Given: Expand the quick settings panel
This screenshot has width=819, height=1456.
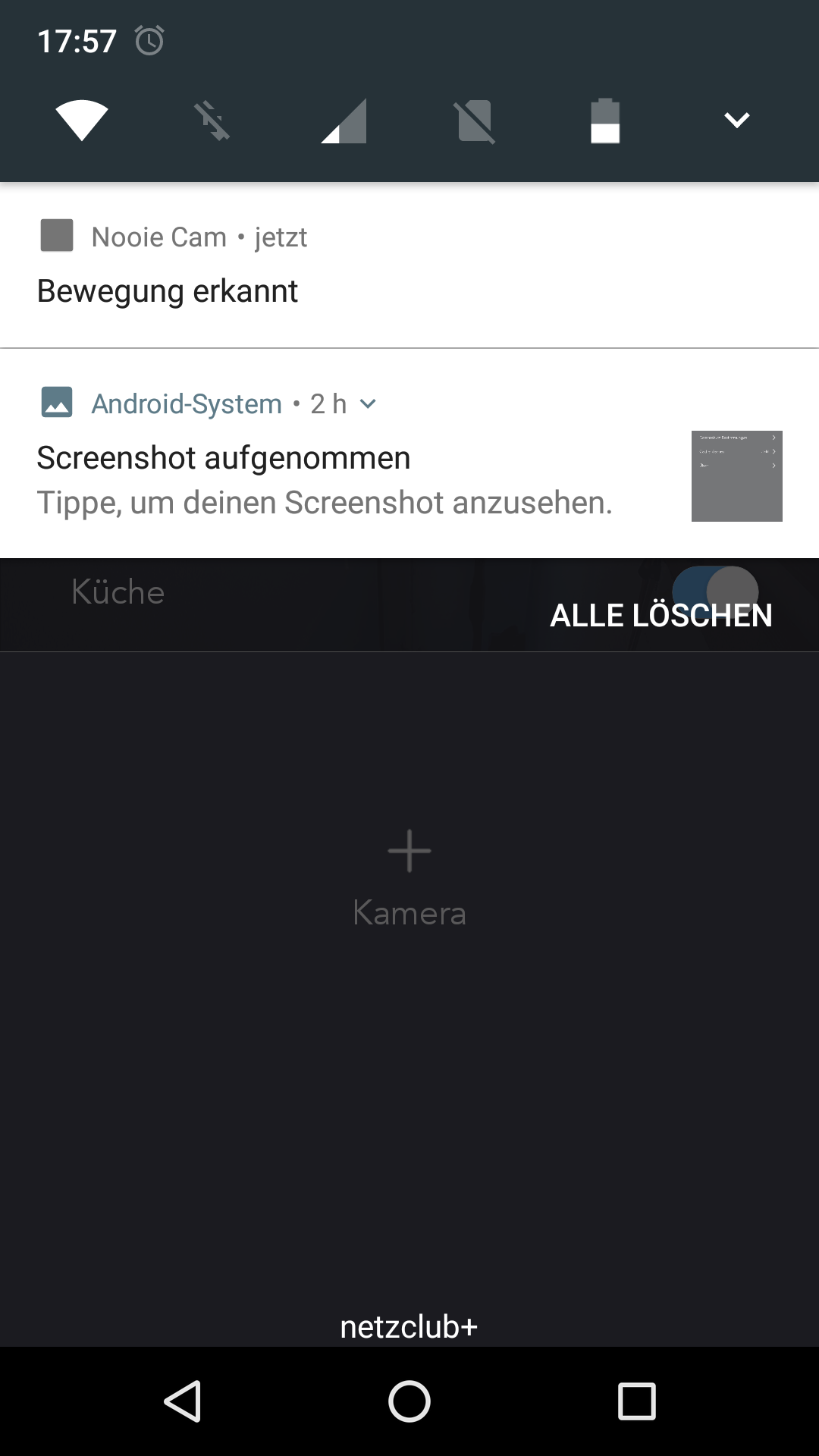Looking at the screenshot, I should point(736,120).
